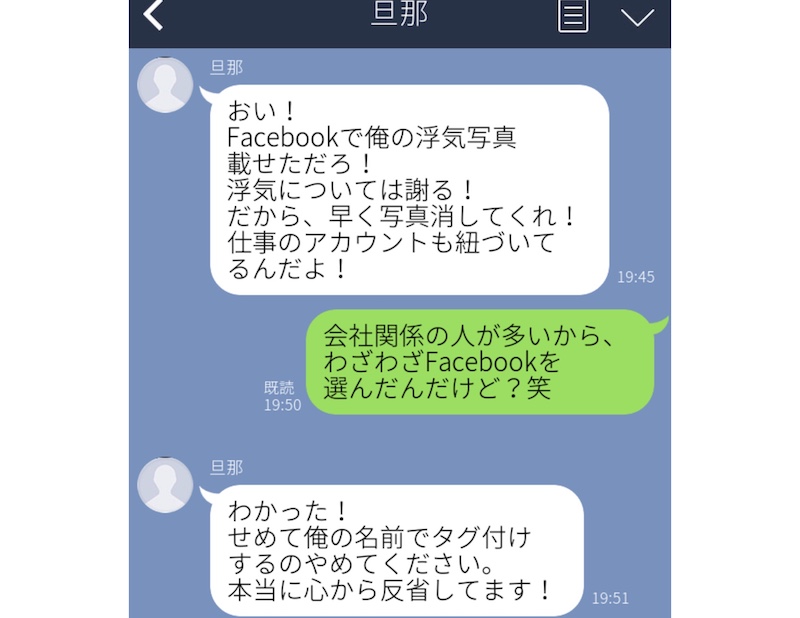Open the notes icon in the header

coord(573,16)
